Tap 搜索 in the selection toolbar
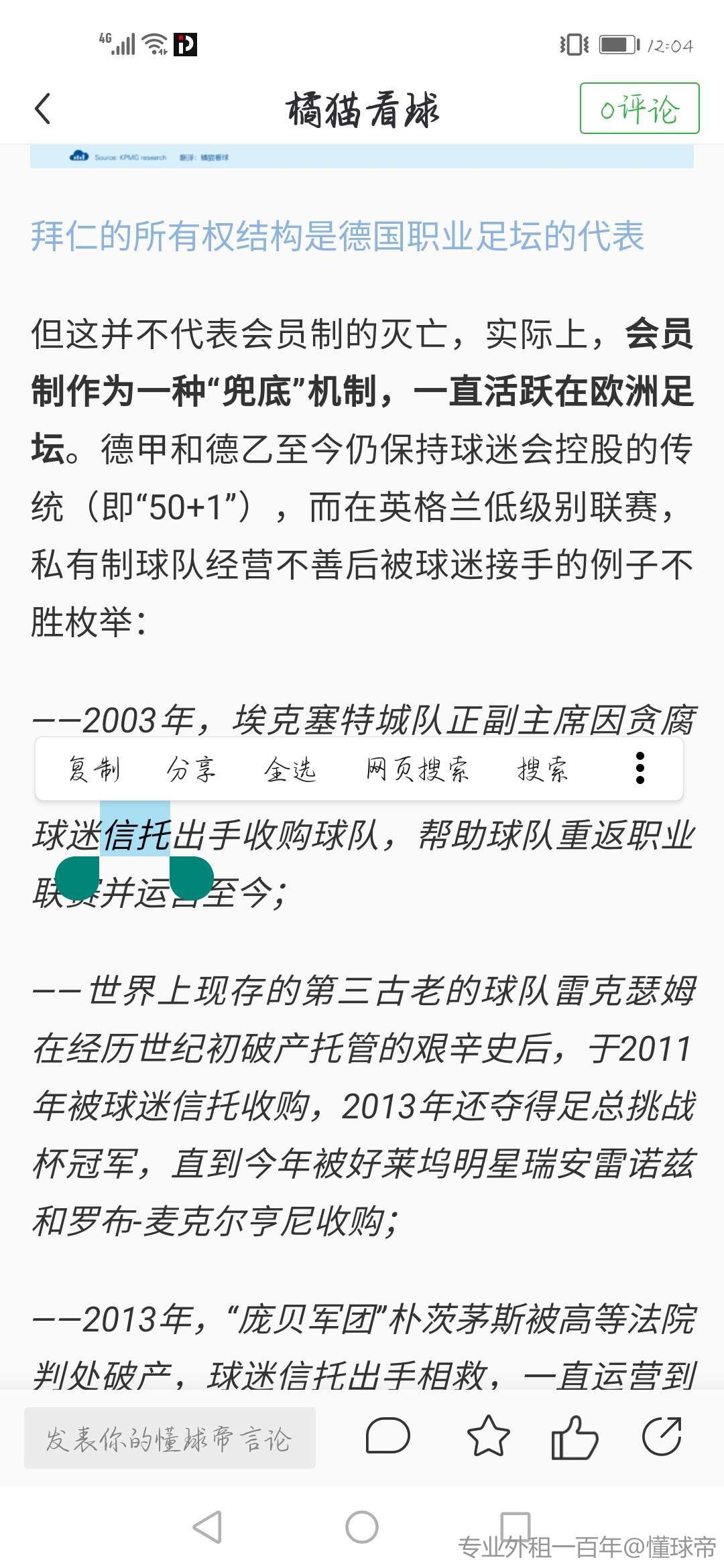This screenshot has width=724, height=1568. click(542, 769)
